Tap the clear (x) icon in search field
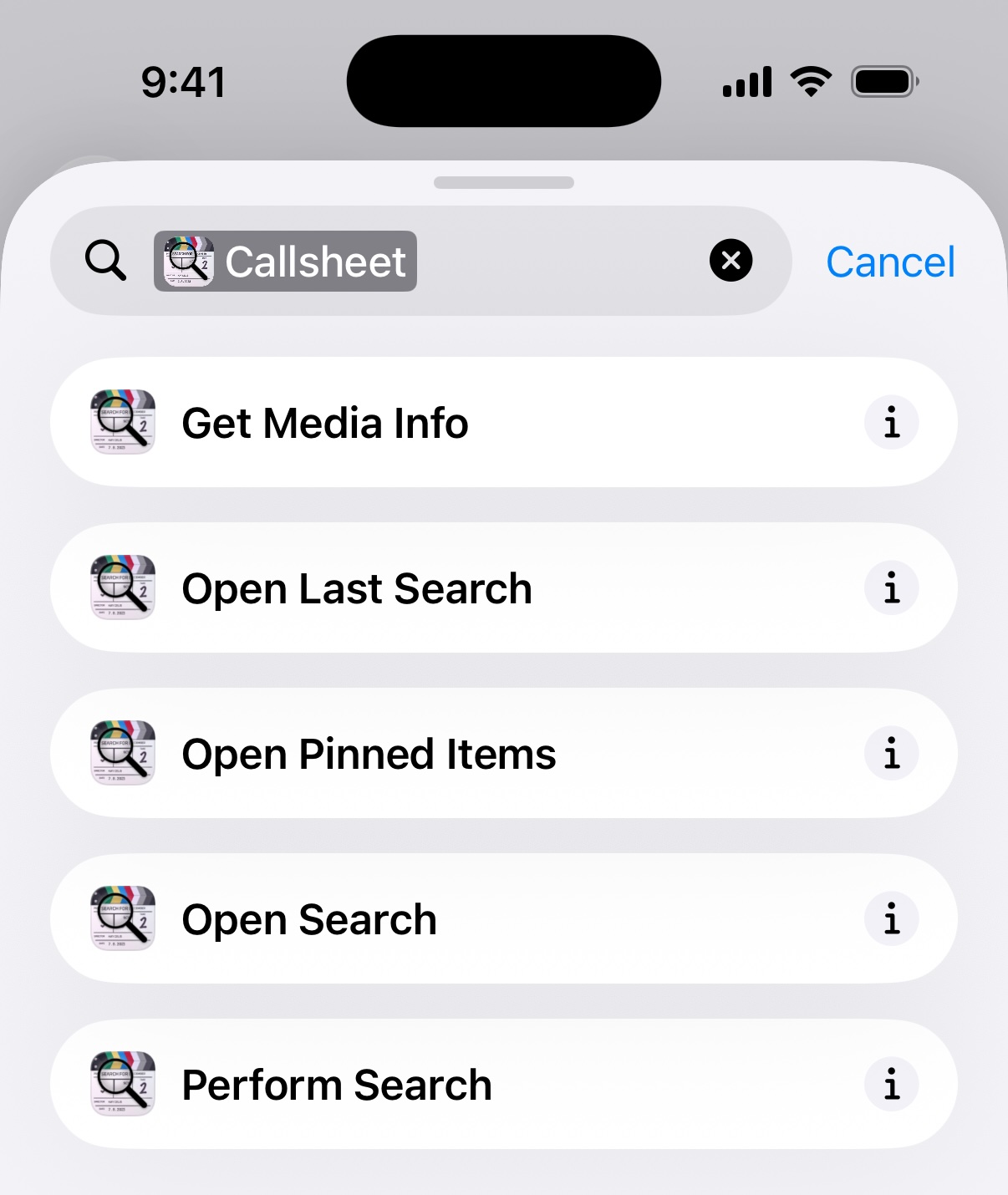 (x=731, y=261)
